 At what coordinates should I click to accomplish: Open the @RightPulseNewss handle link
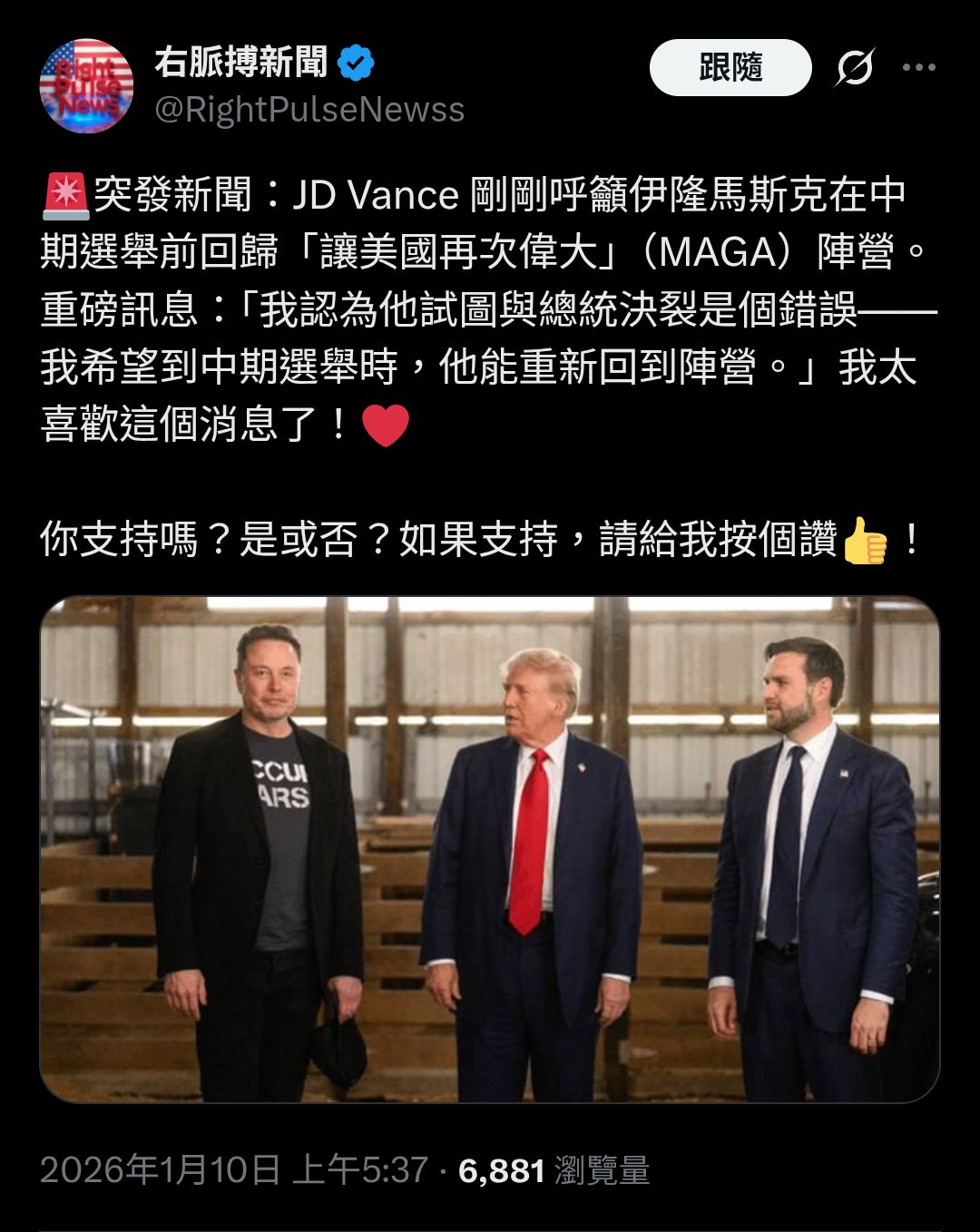pyautogui.click(x=309, y=111)
